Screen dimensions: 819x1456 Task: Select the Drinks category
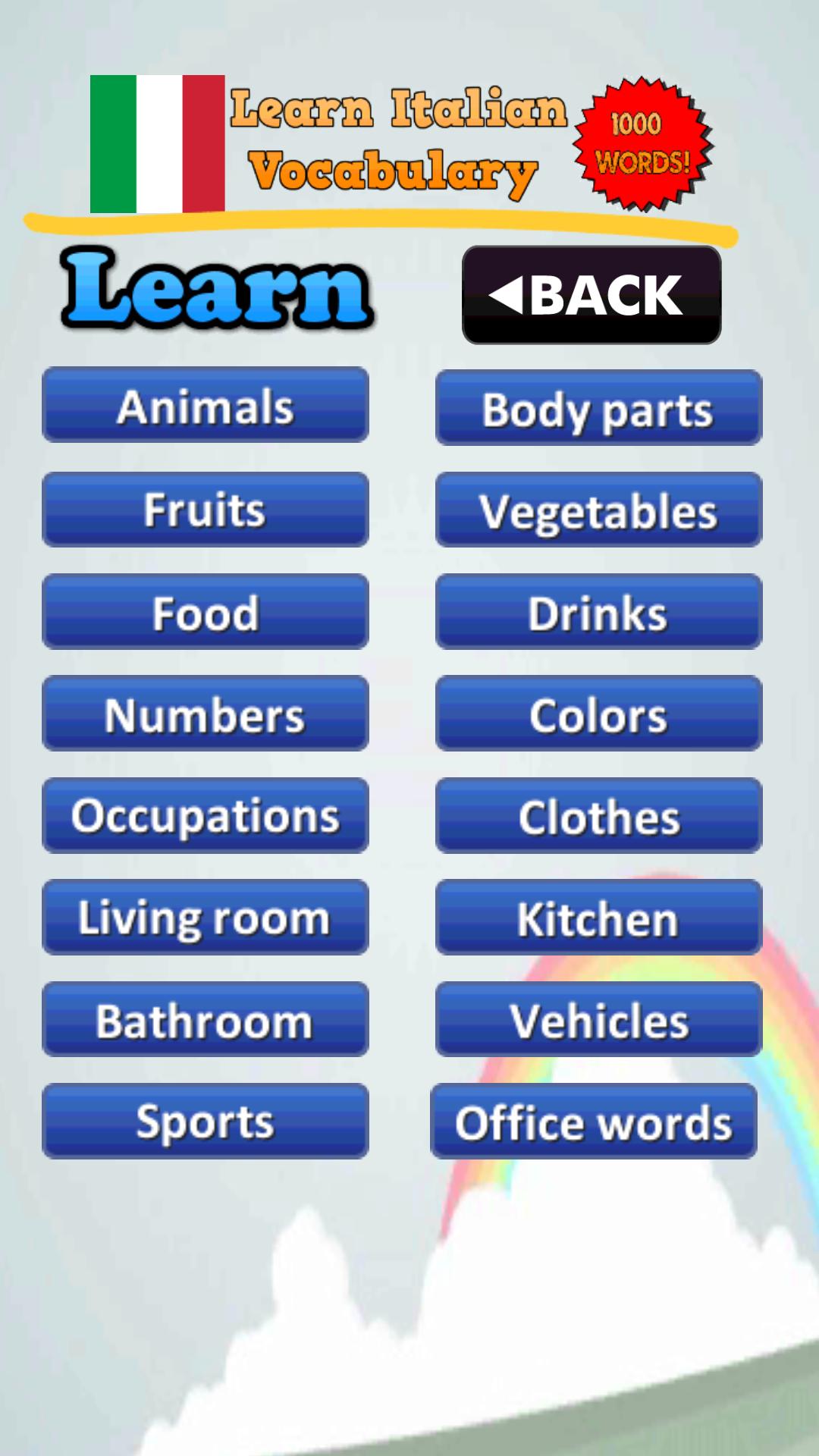click(x=598, y=612)
